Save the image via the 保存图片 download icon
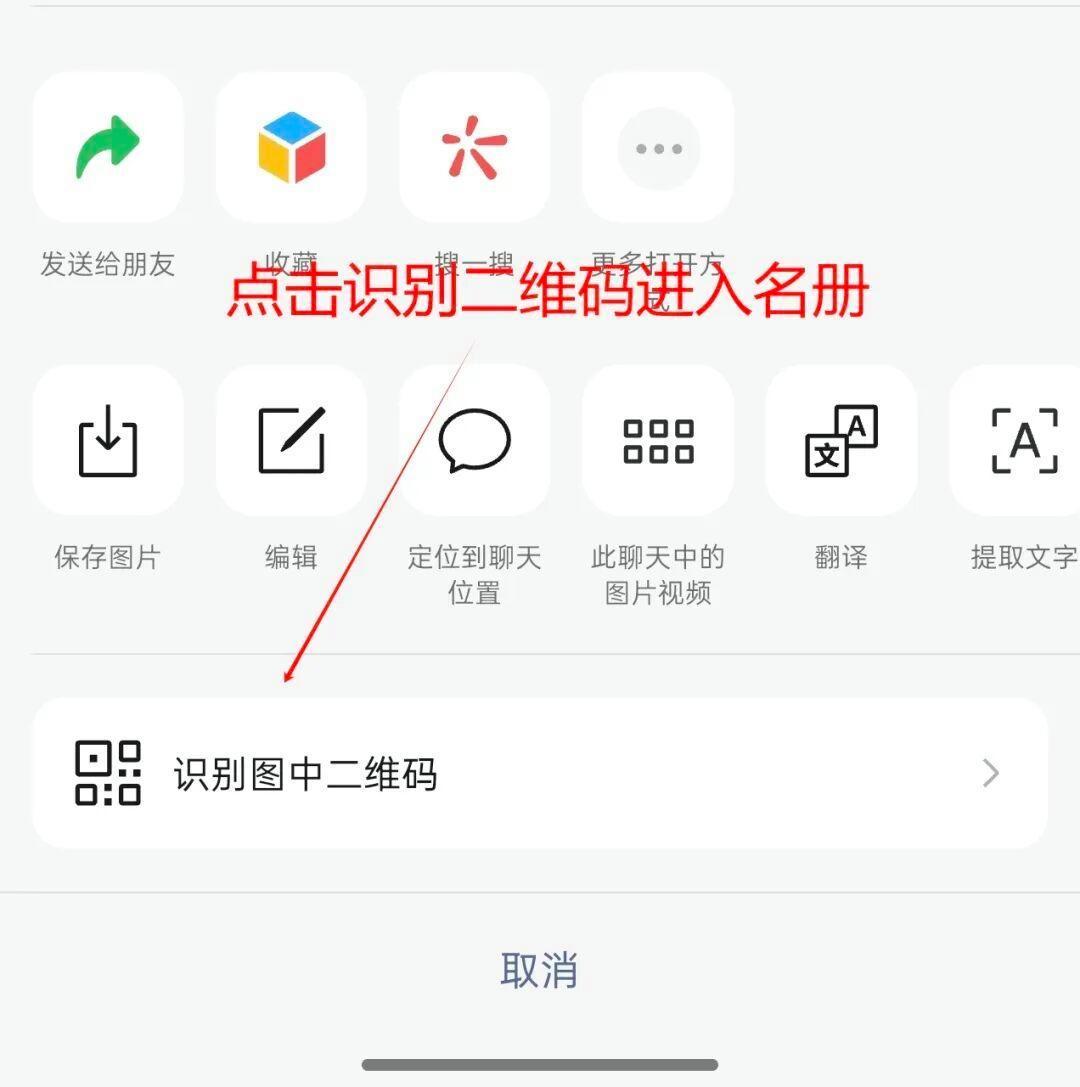Image resolution: width=1080 pixels, height=1087 pixels. (x=107, y=440)
